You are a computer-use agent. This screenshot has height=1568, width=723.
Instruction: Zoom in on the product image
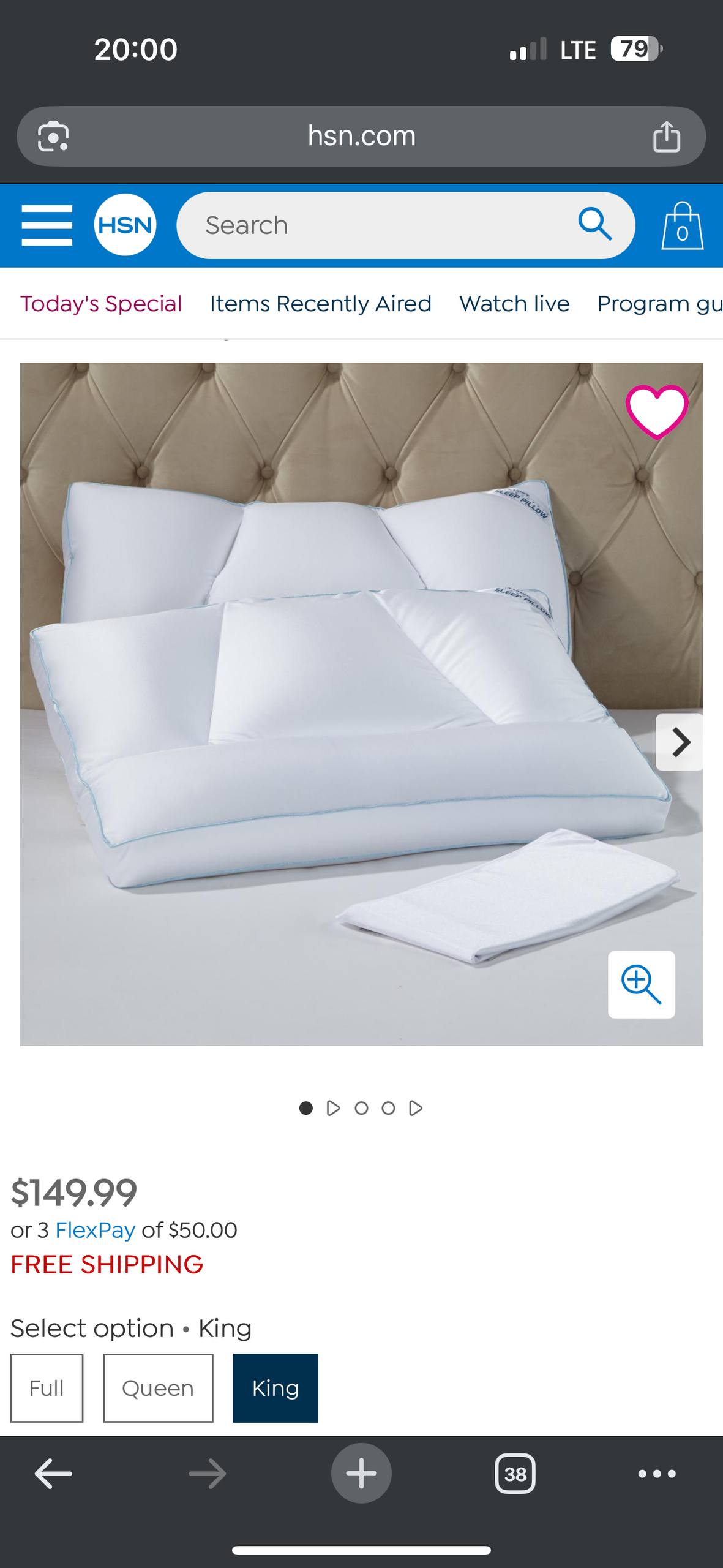[641, 985]
